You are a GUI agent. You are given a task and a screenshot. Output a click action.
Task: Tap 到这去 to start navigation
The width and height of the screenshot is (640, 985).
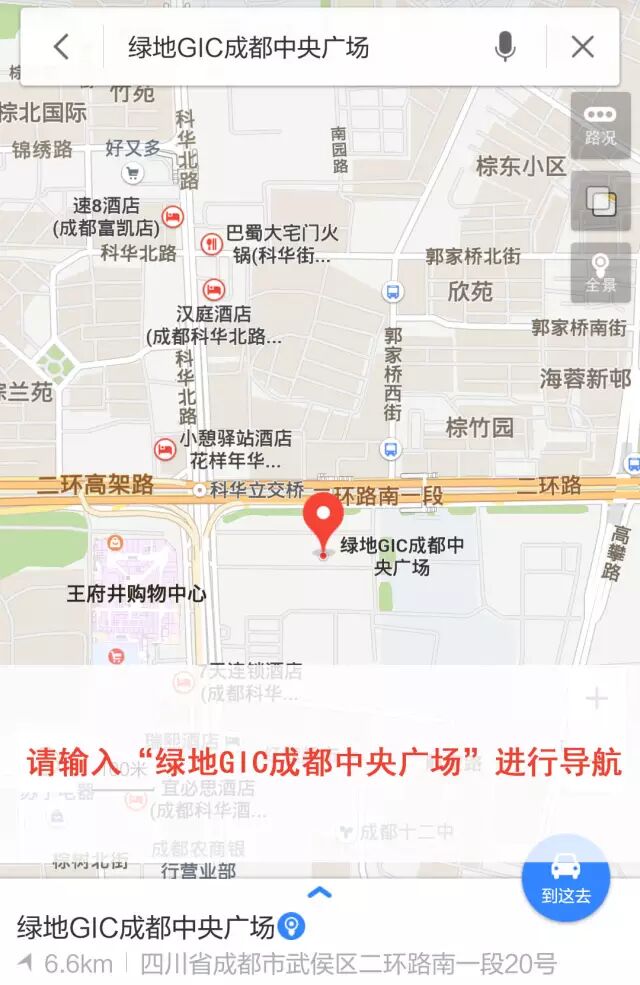[566, 879]
